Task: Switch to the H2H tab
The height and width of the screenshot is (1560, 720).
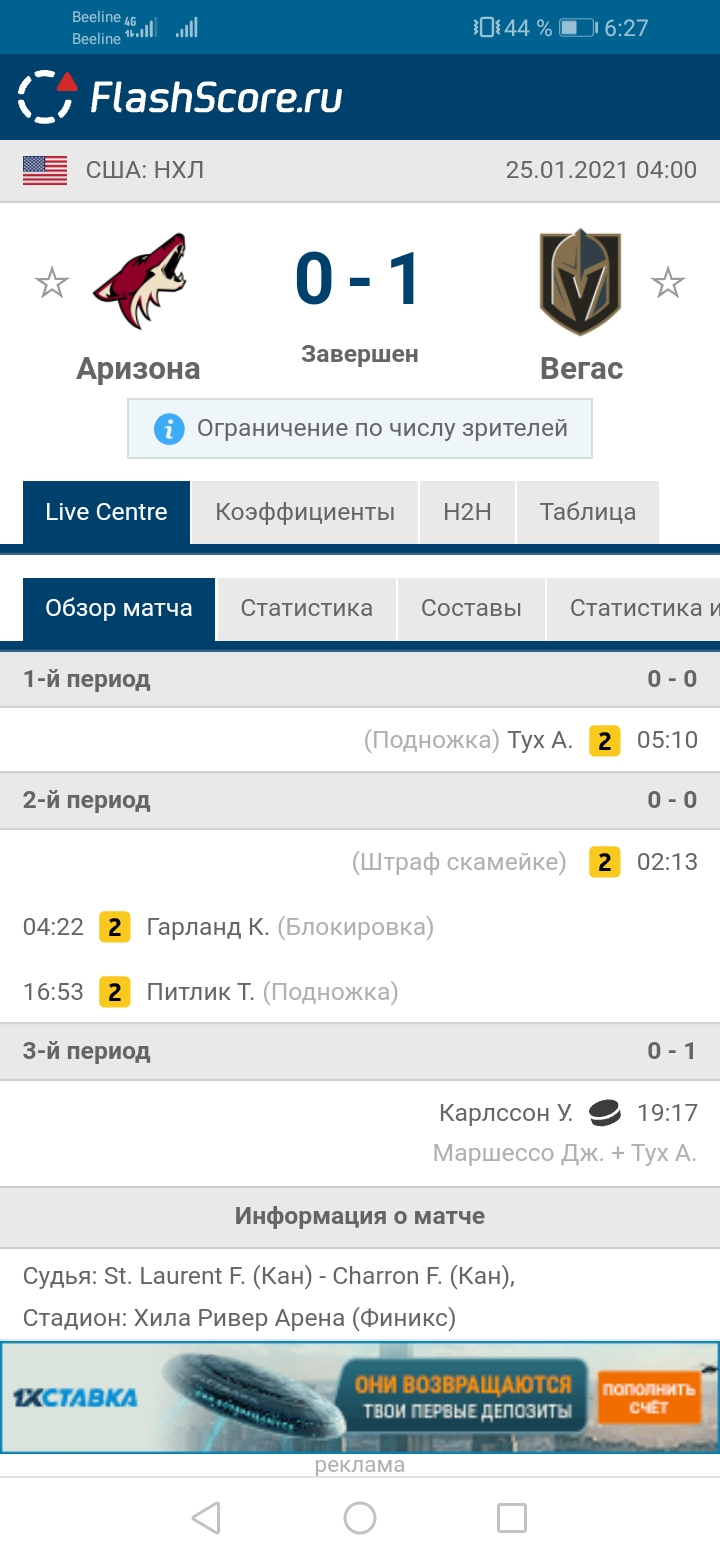Action: [x=467, y=512]
